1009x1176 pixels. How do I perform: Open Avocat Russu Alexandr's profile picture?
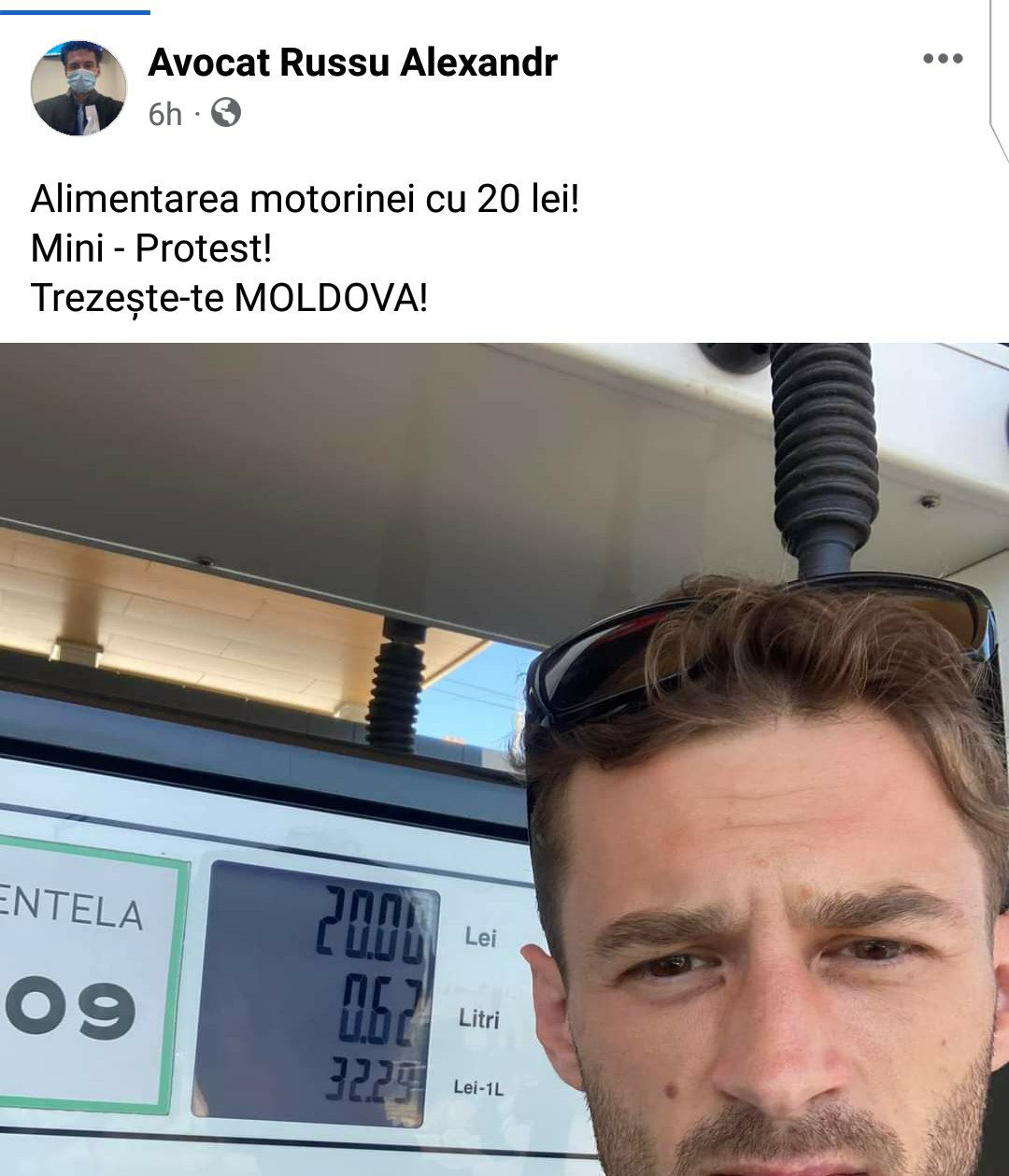[78, 88]
